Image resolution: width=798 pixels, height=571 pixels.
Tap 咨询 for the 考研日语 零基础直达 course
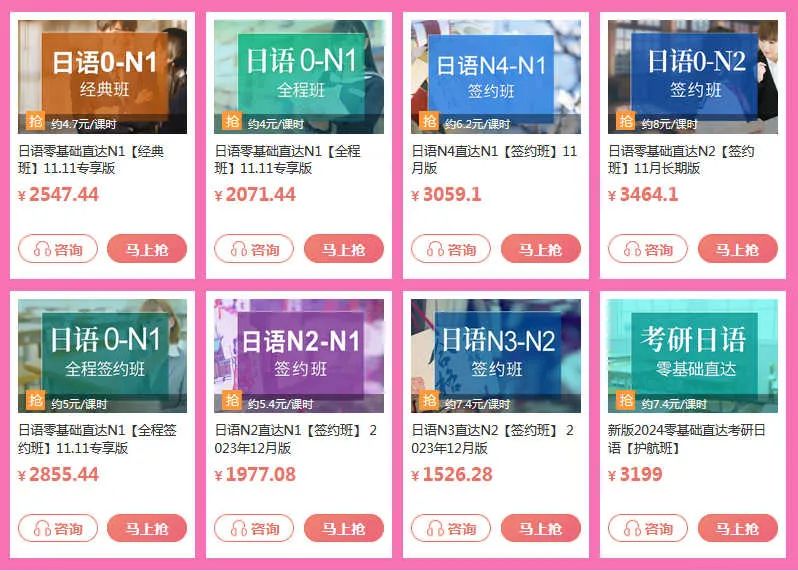(x=648, y=528)
